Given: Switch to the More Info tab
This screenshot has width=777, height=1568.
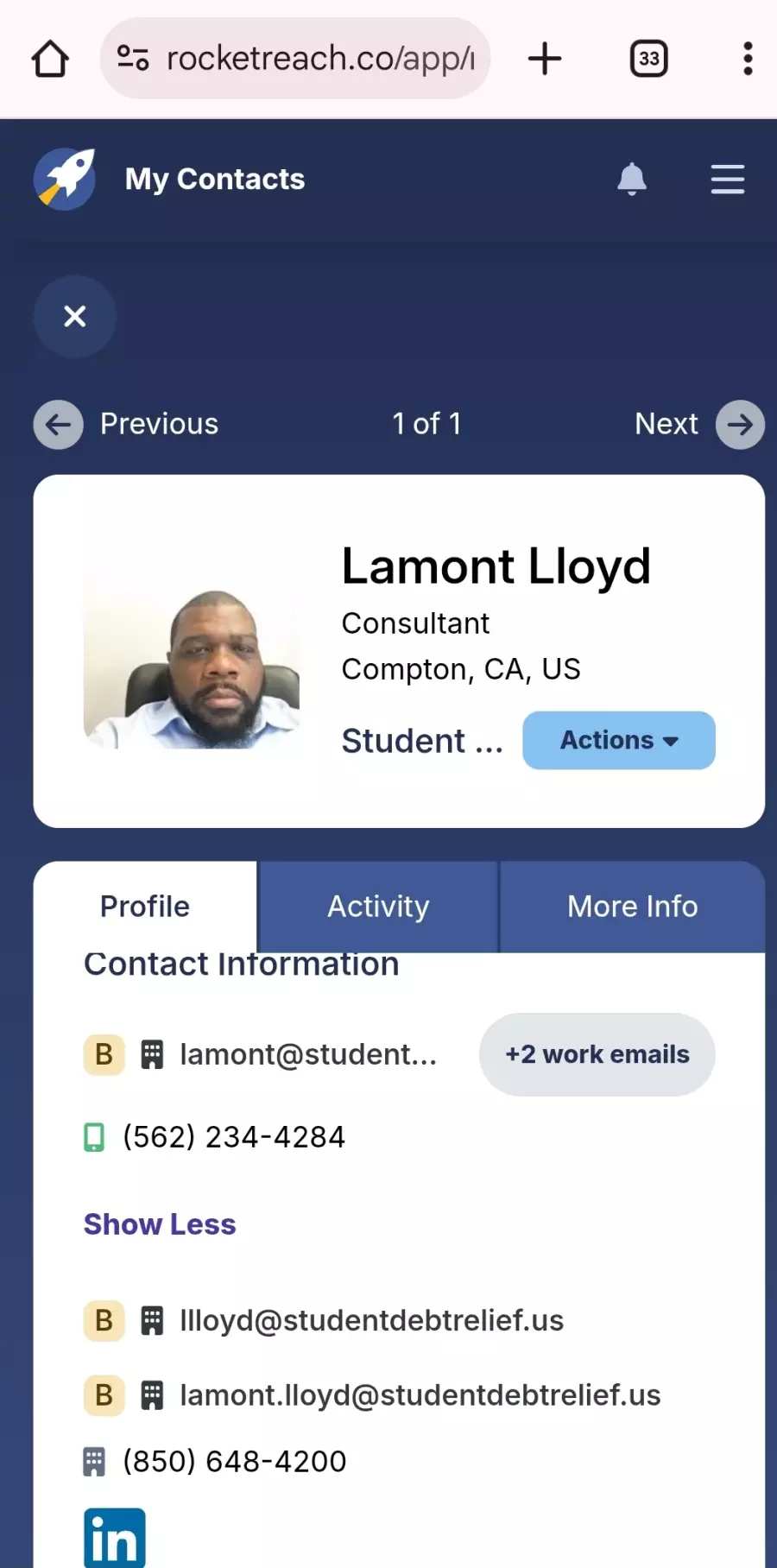Looking at the screenshot, I should (632, 907).
